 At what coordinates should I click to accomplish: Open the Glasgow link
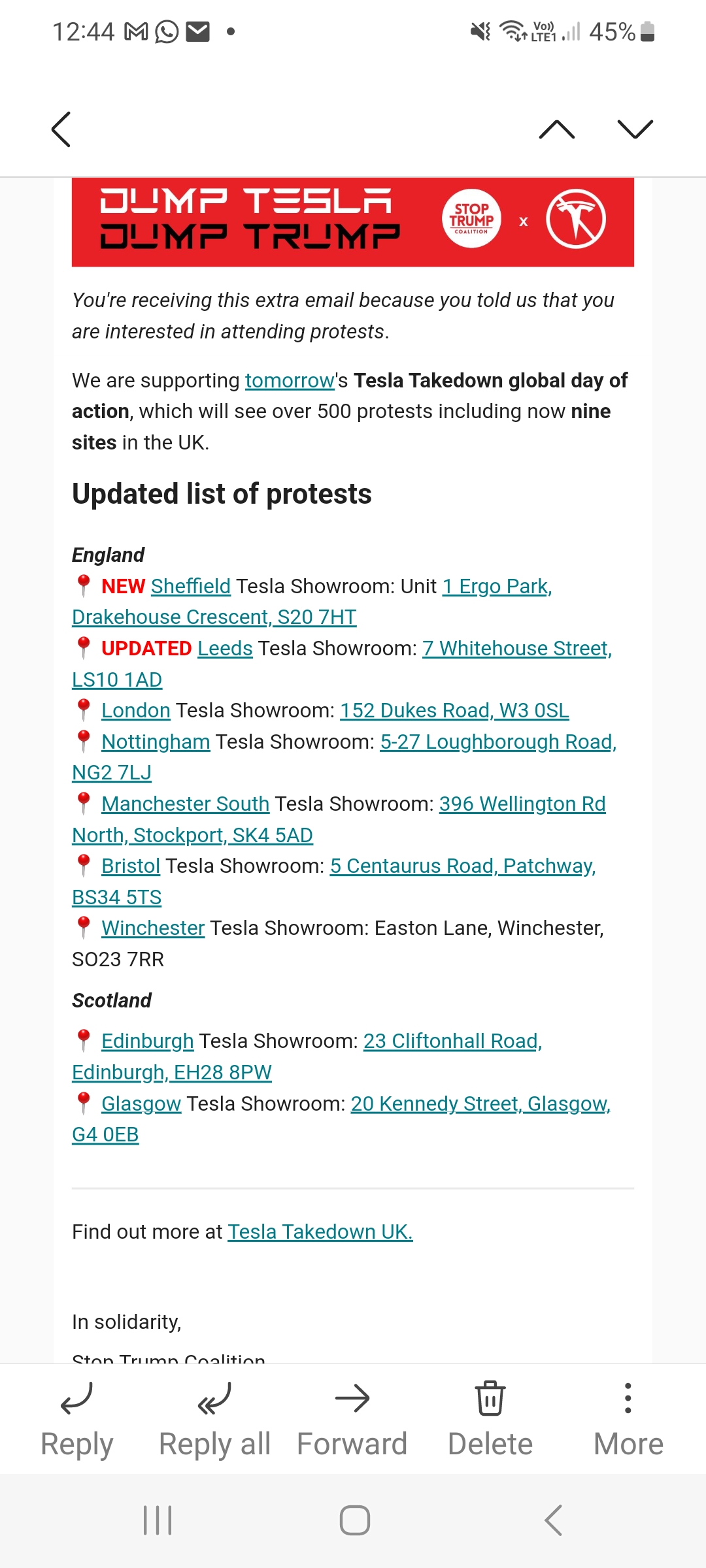[x=141, y=1103]
